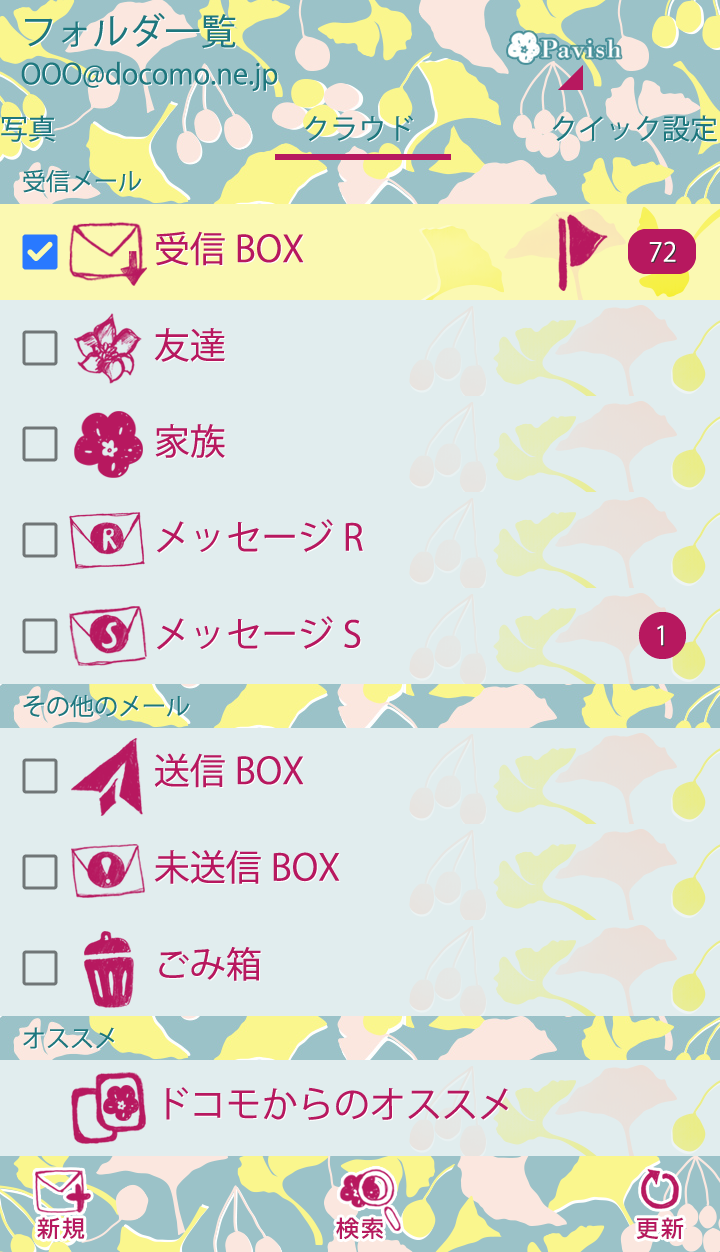Tap the 検索 search button
This screenshot has height=1252, width=720.
pyautogui.click(x=362, y=1205)
